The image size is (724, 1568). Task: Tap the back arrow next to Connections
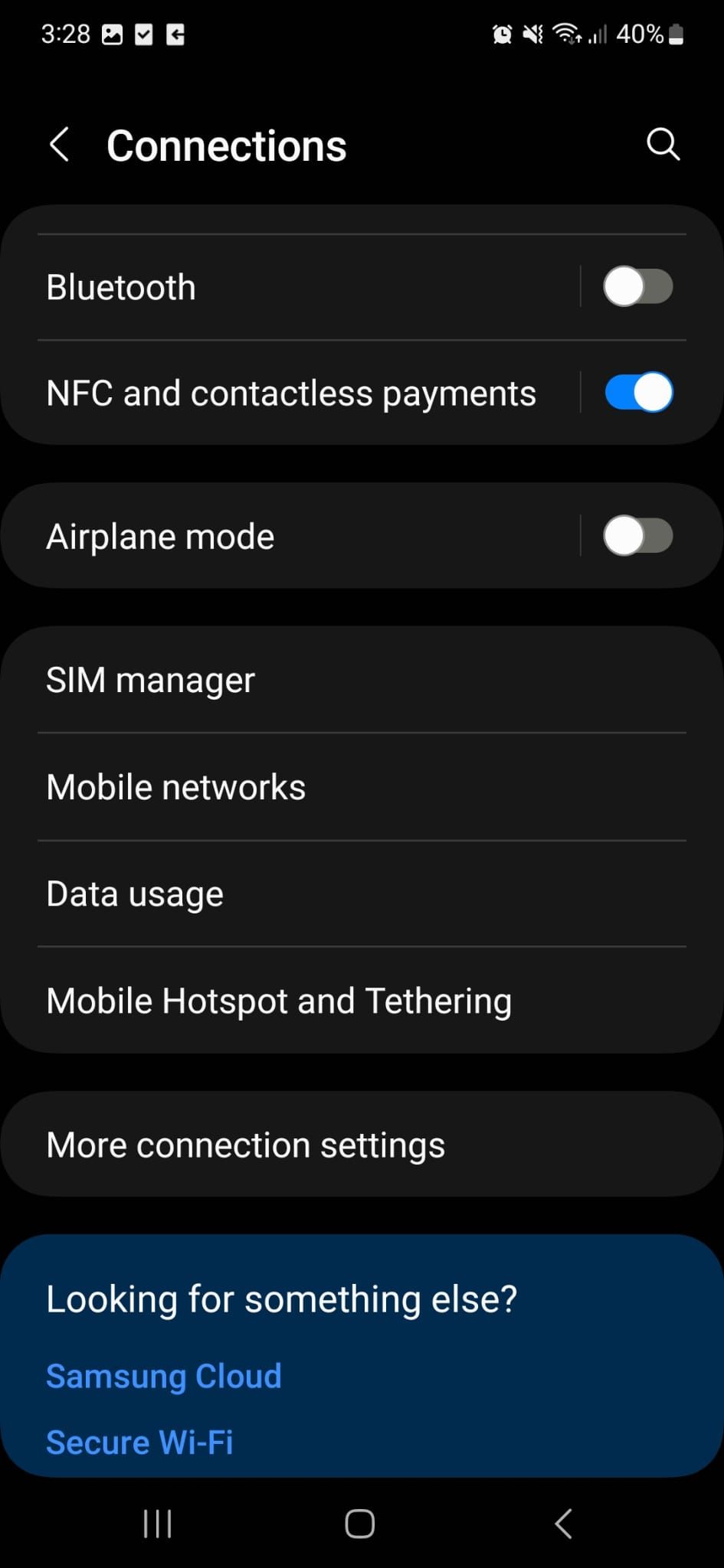(x=61, y=144)
